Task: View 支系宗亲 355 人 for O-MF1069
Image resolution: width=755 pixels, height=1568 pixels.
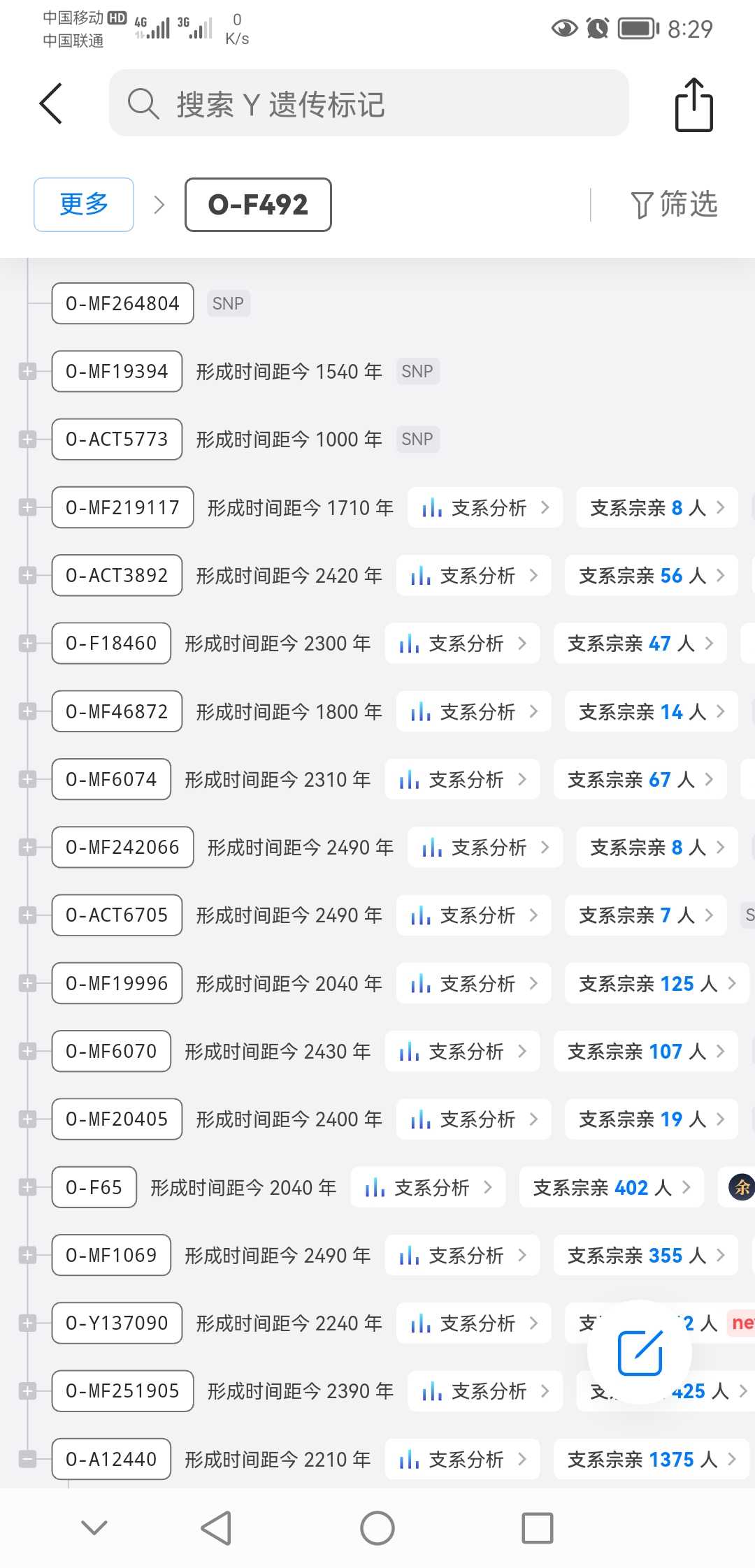Action: (x=645, y=1255)
